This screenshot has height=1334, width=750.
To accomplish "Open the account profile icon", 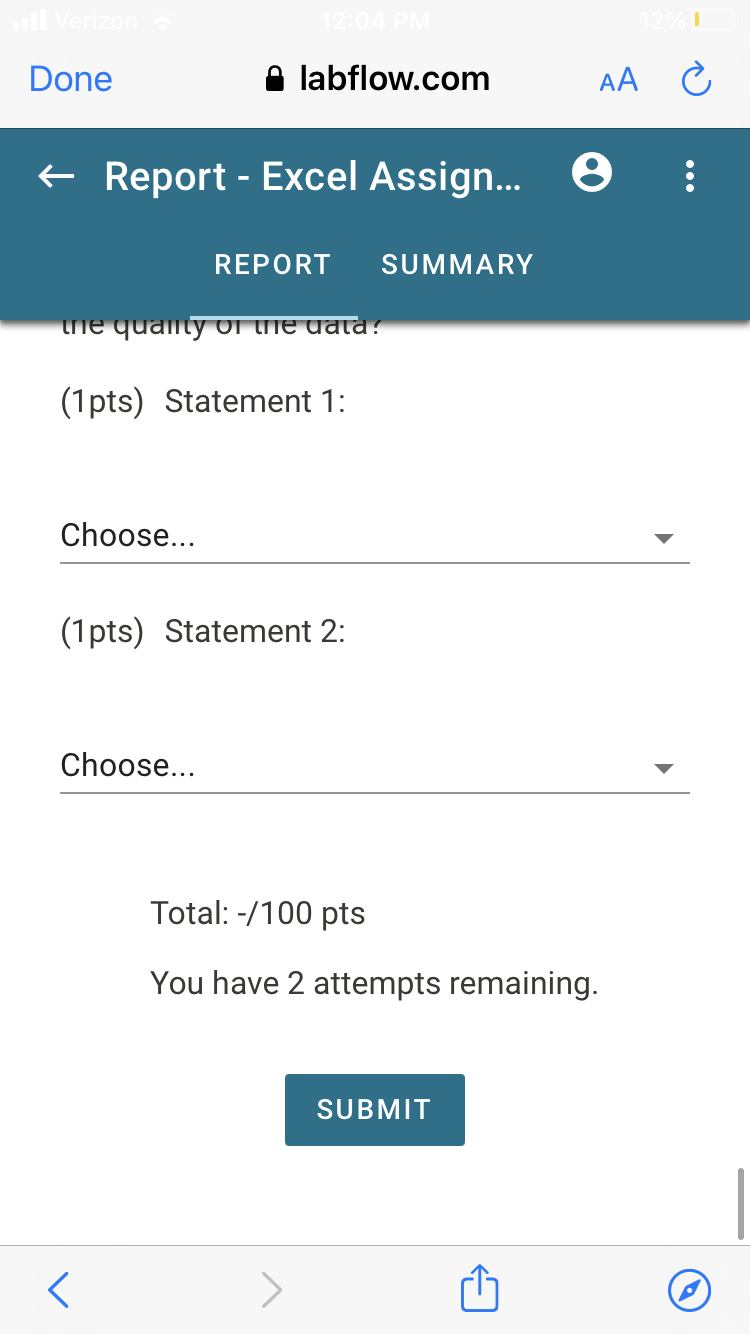I will coord(592,173).
